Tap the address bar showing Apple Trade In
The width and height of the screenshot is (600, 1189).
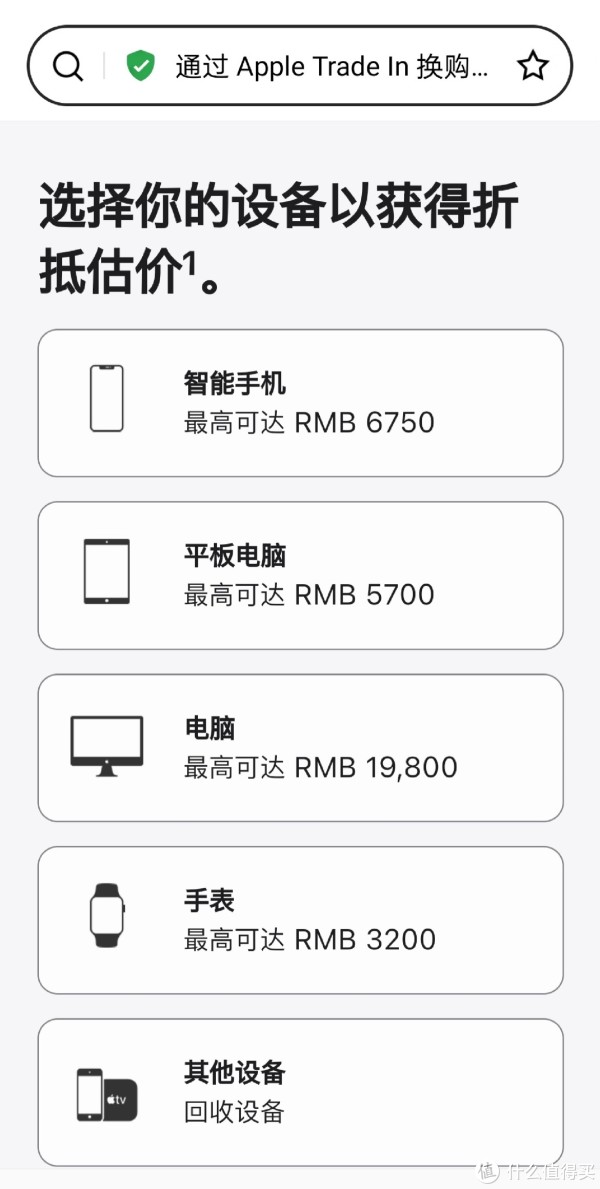300,66
